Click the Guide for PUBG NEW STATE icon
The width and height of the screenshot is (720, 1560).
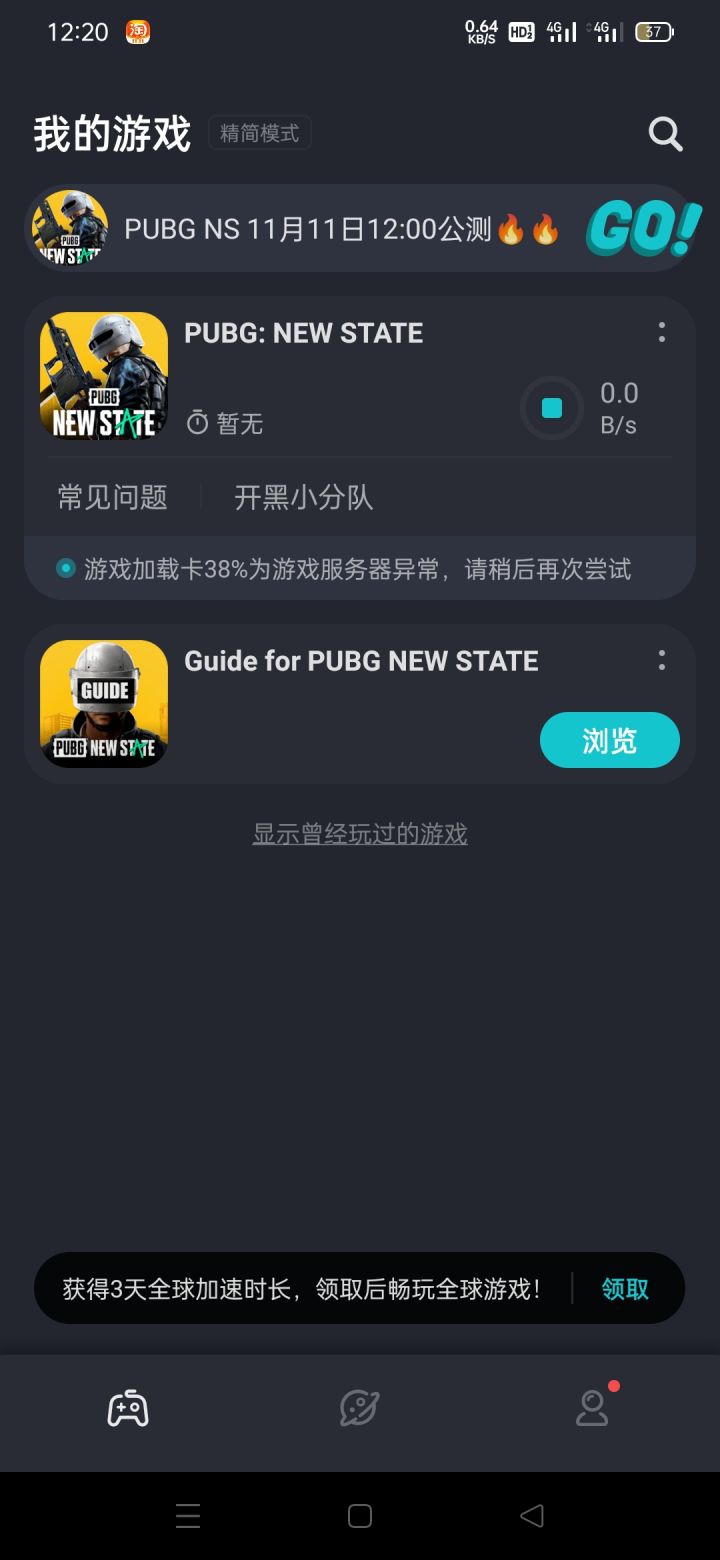(x=103, y=704)
